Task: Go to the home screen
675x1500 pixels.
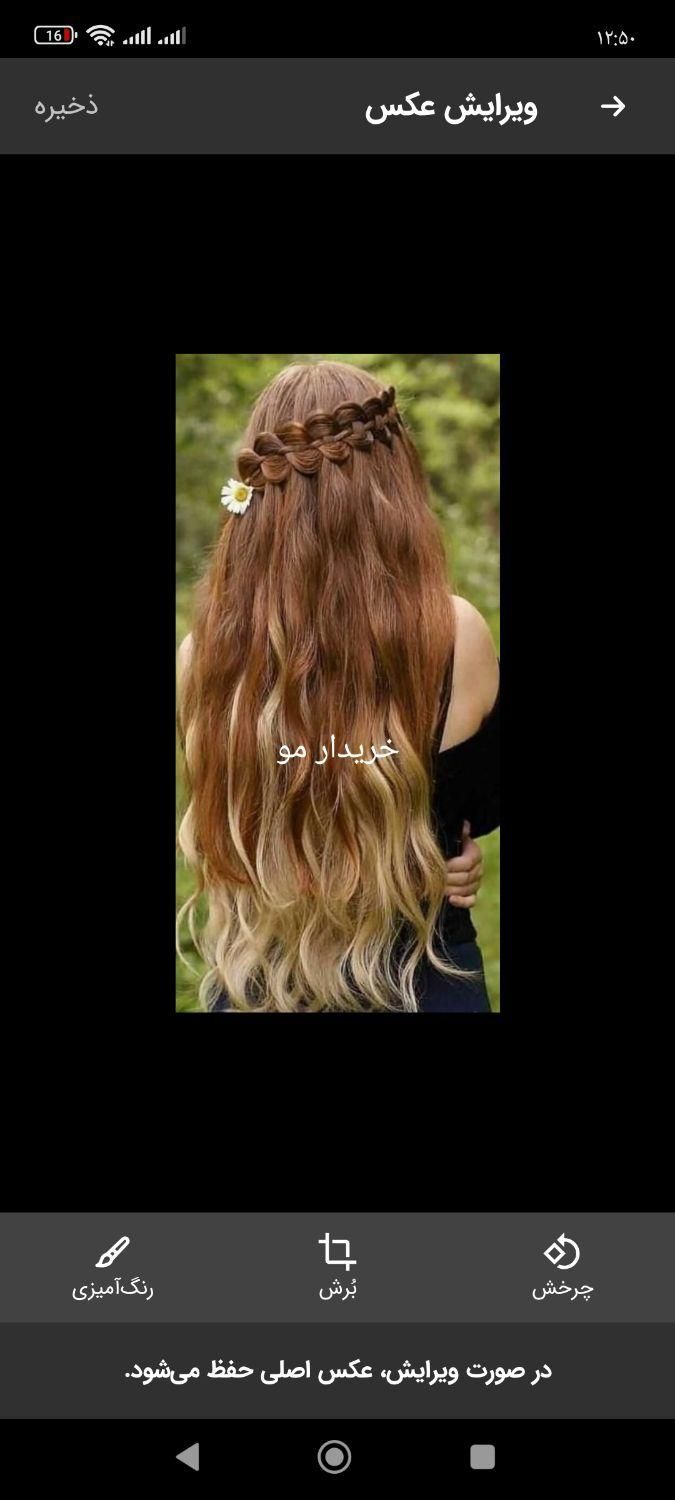Action: [334, 1457]
